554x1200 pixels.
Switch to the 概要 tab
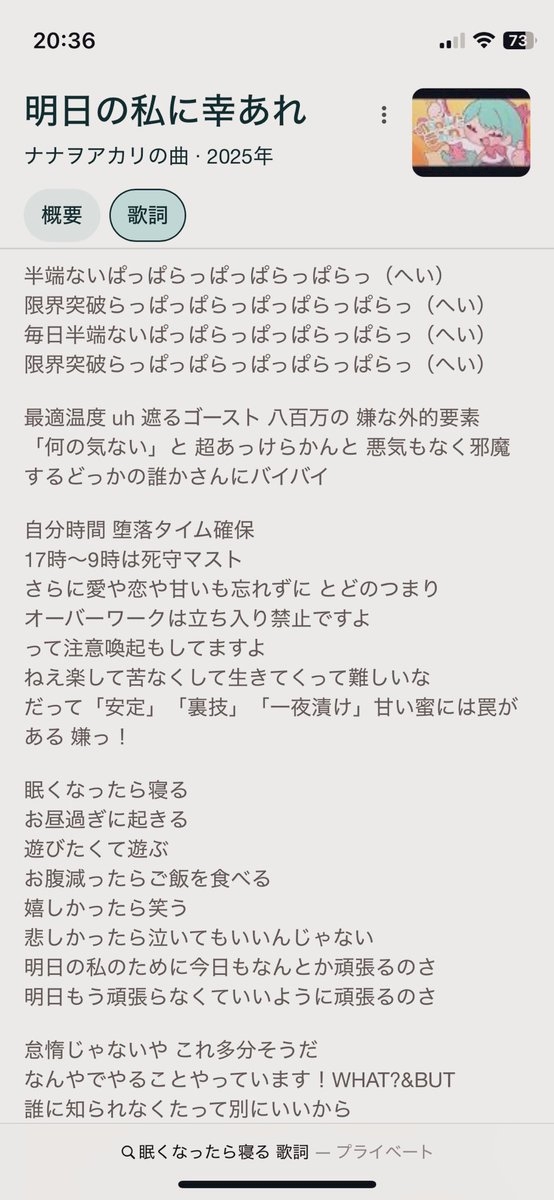coord(62,215)
